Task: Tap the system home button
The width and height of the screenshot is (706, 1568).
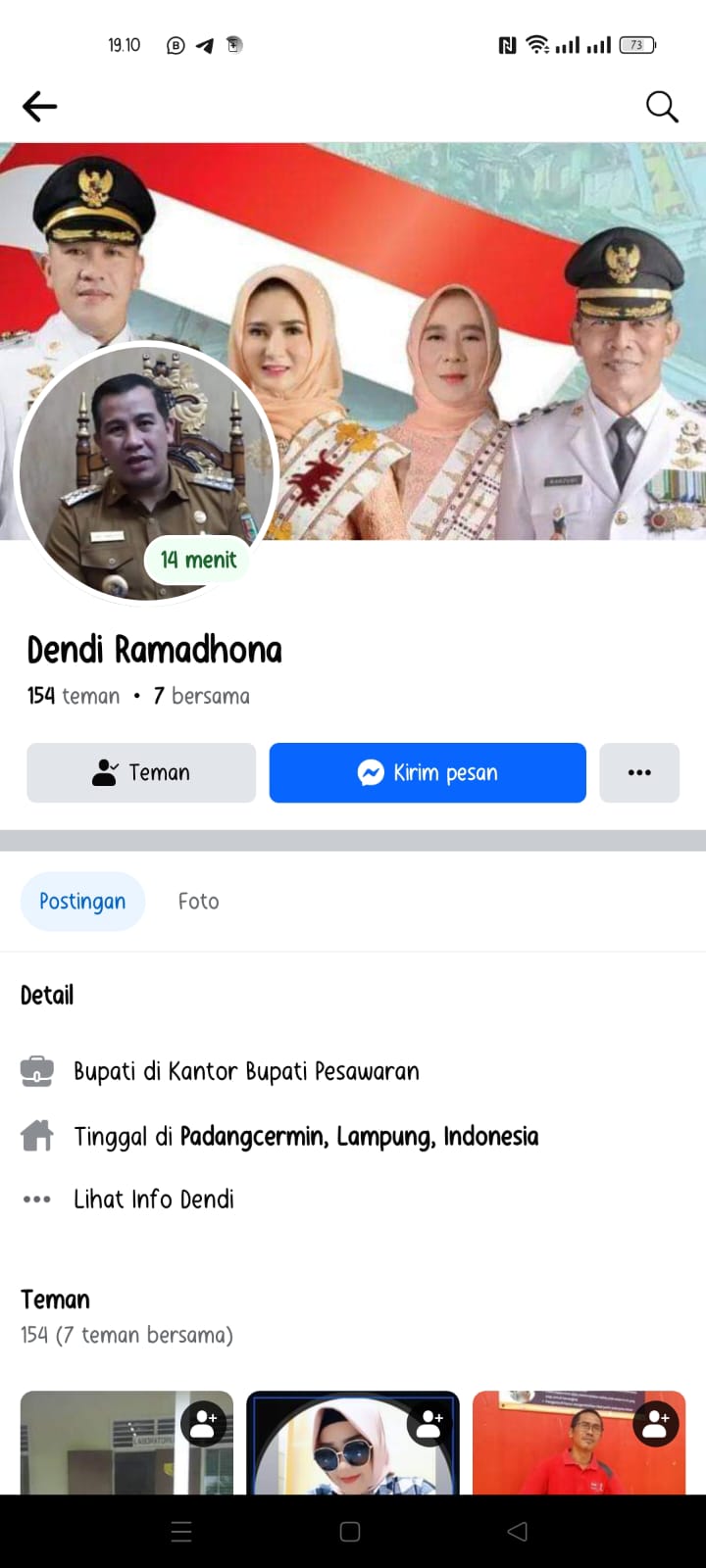Action: (350, 1532)
